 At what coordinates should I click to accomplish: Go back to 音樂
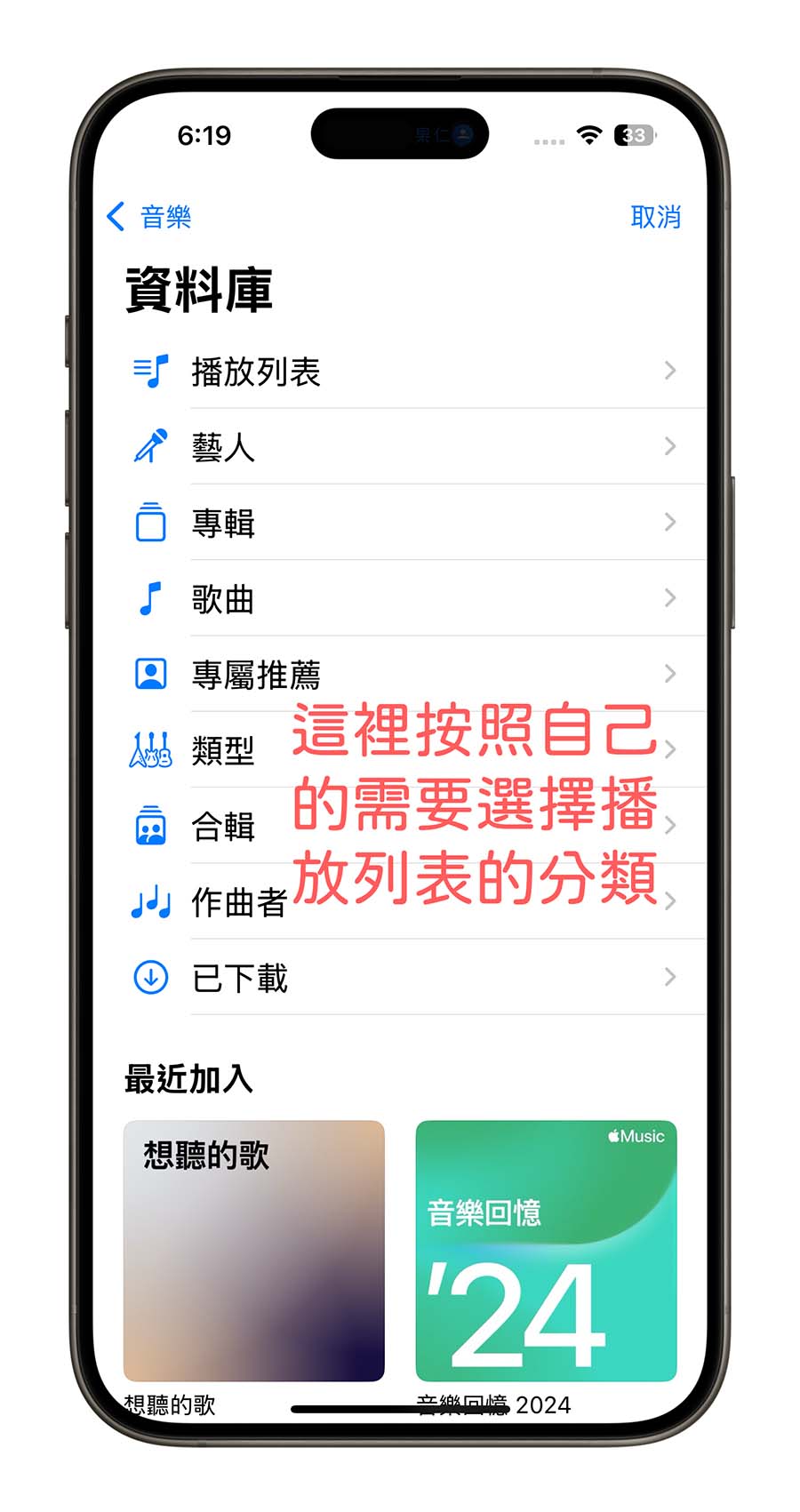149,217
